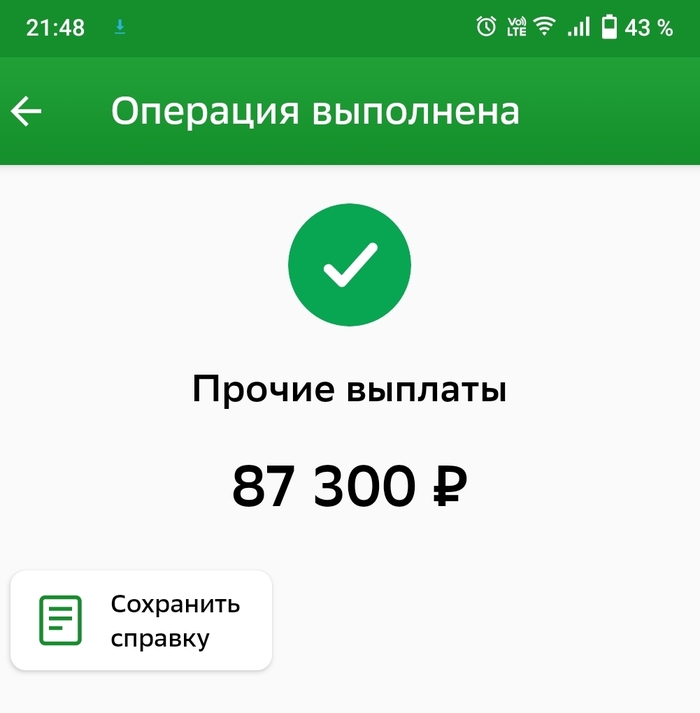Viewport: 700px width, 713px height.
Task: Go back using the arrow
Action: (27, 111)
